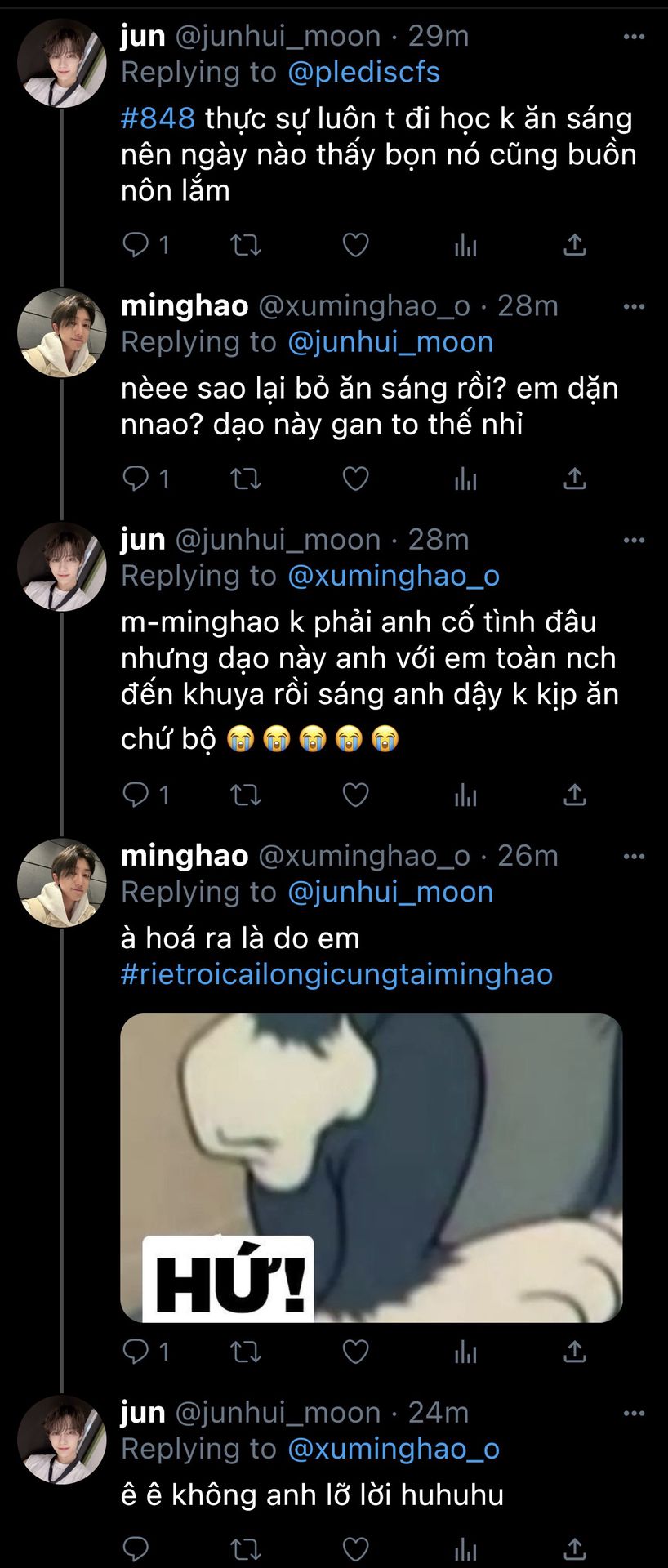Retweet minghao's 28m reply
The height and width of the screenshot is (1568, 668).
click(245, 479)
